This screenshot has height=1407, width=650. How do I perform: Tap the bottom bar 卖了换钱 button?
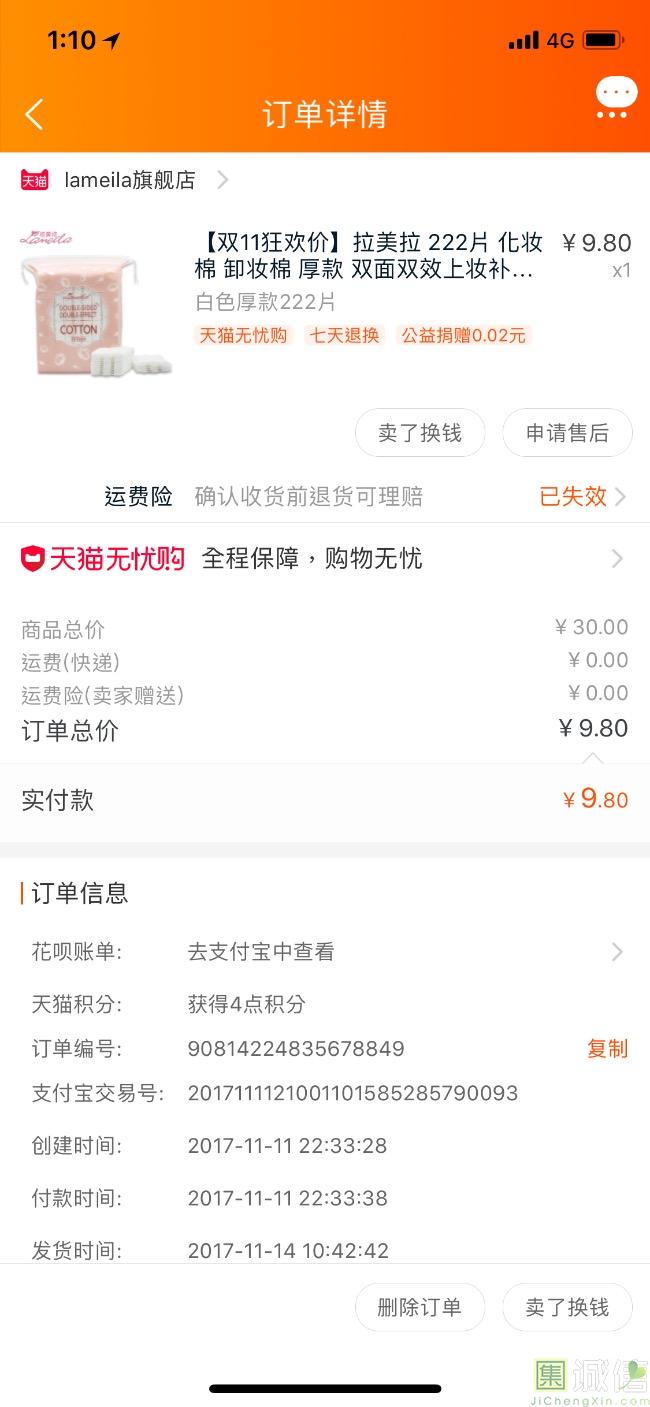(x=567, y=1307)
